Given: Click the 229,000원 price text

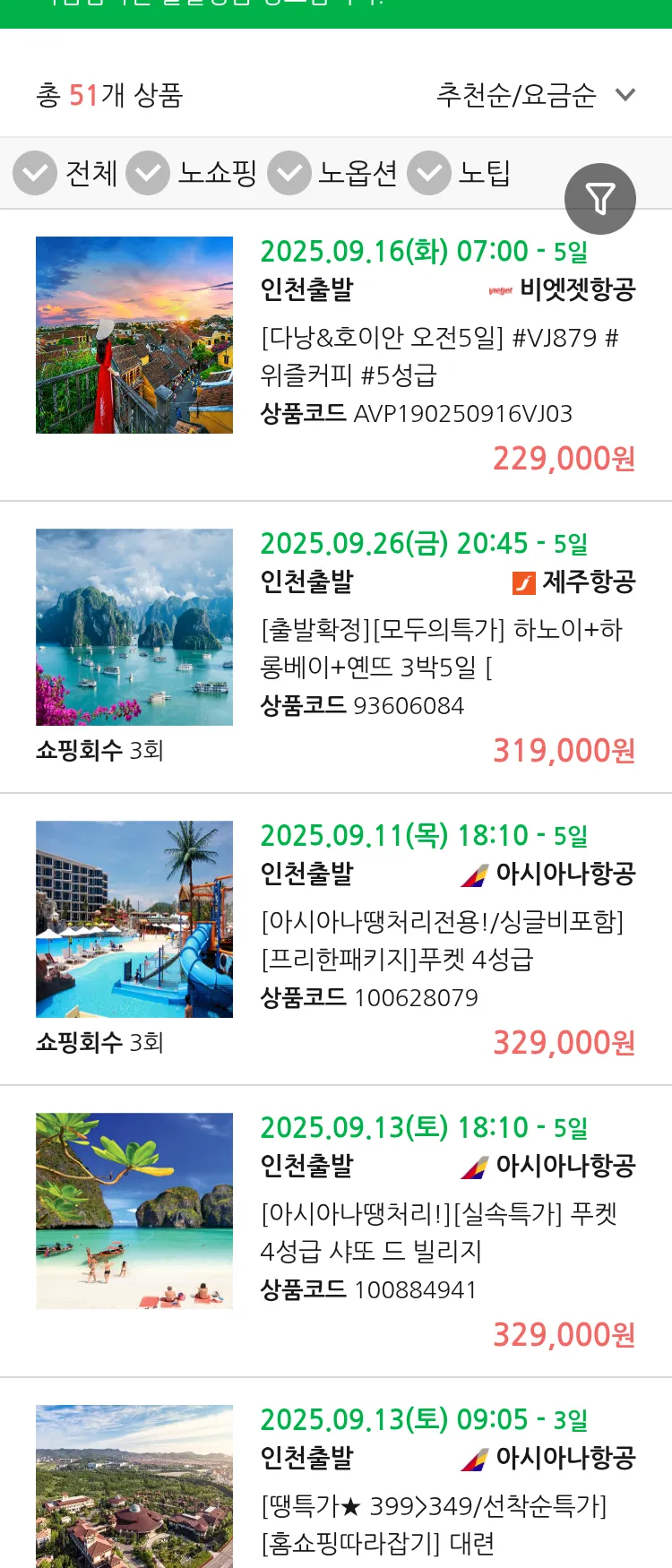Looking at the screenshot, I should pos(563,460).
